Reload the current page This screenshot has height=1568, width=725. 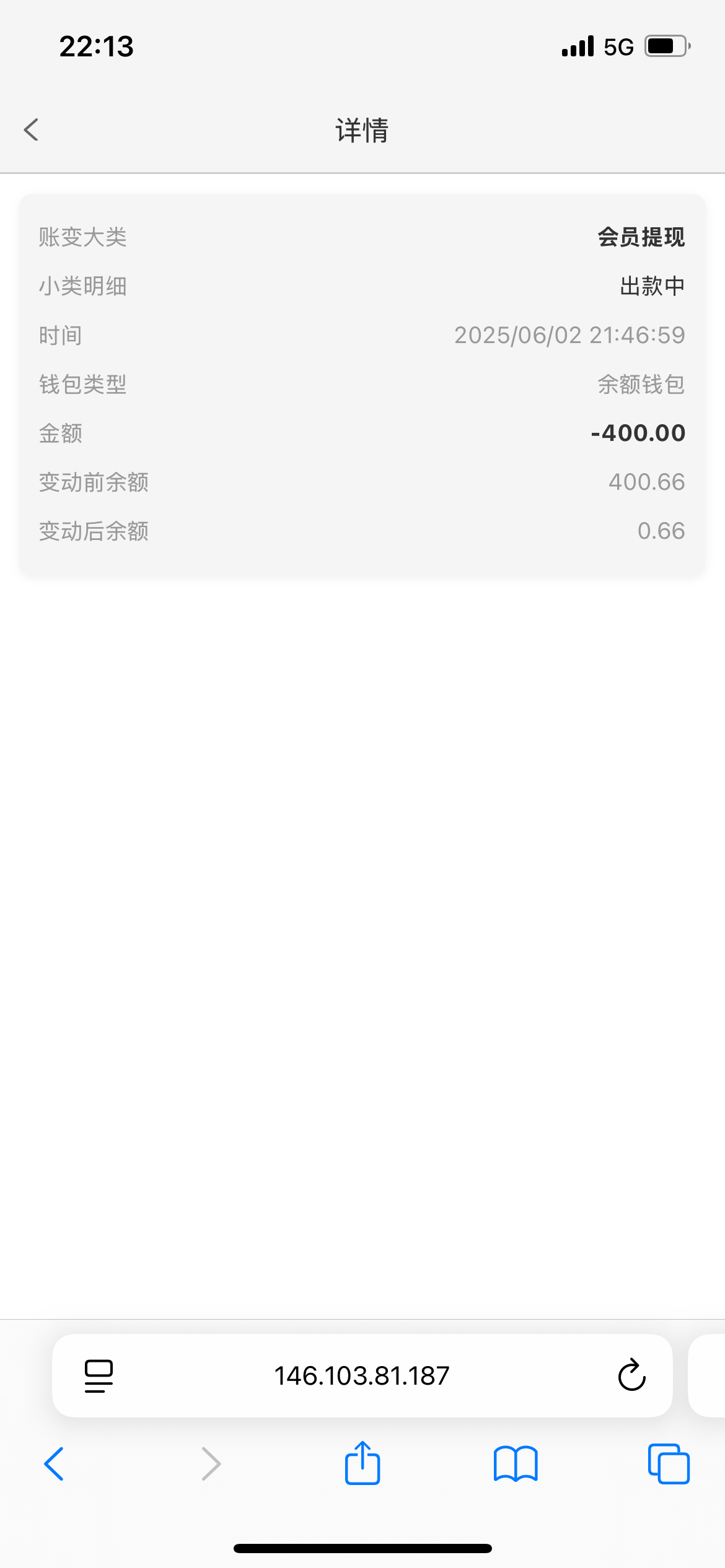631,1376
